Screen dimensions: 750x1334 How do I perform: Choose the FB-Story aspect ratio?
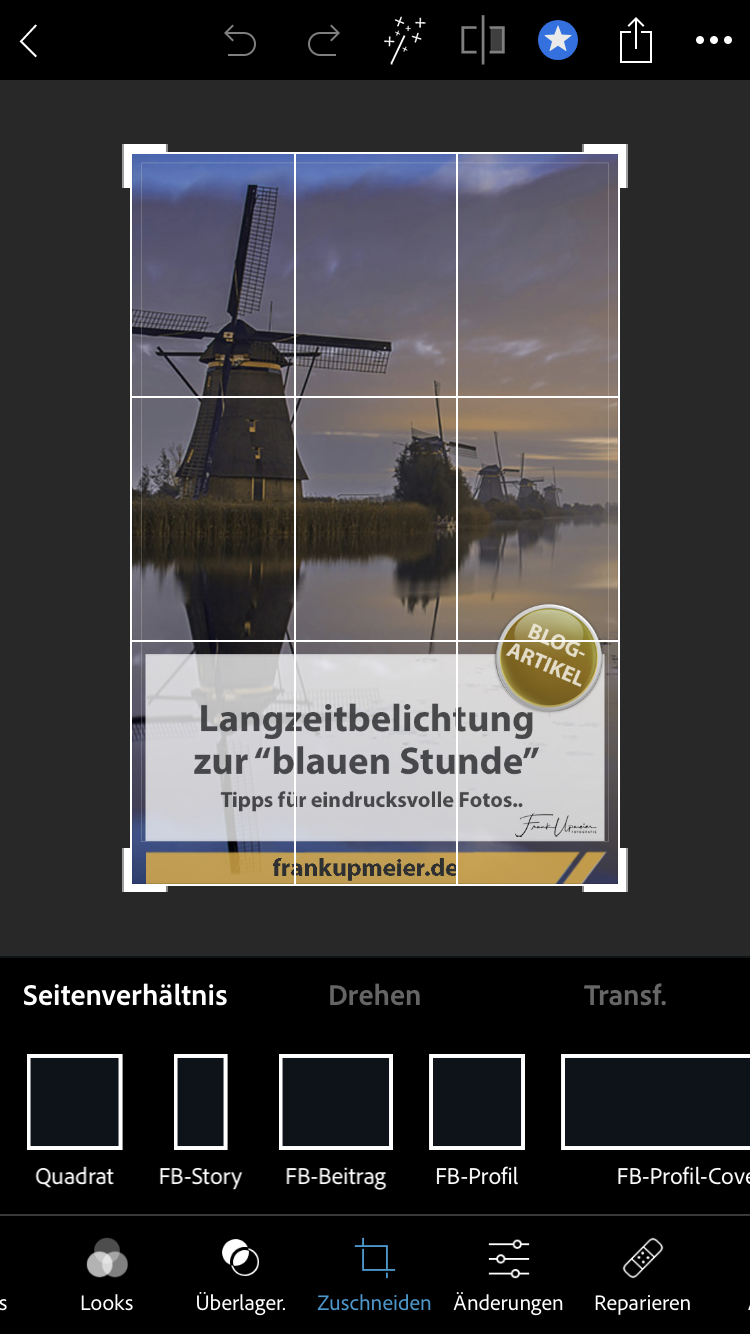coord(200,1101)
